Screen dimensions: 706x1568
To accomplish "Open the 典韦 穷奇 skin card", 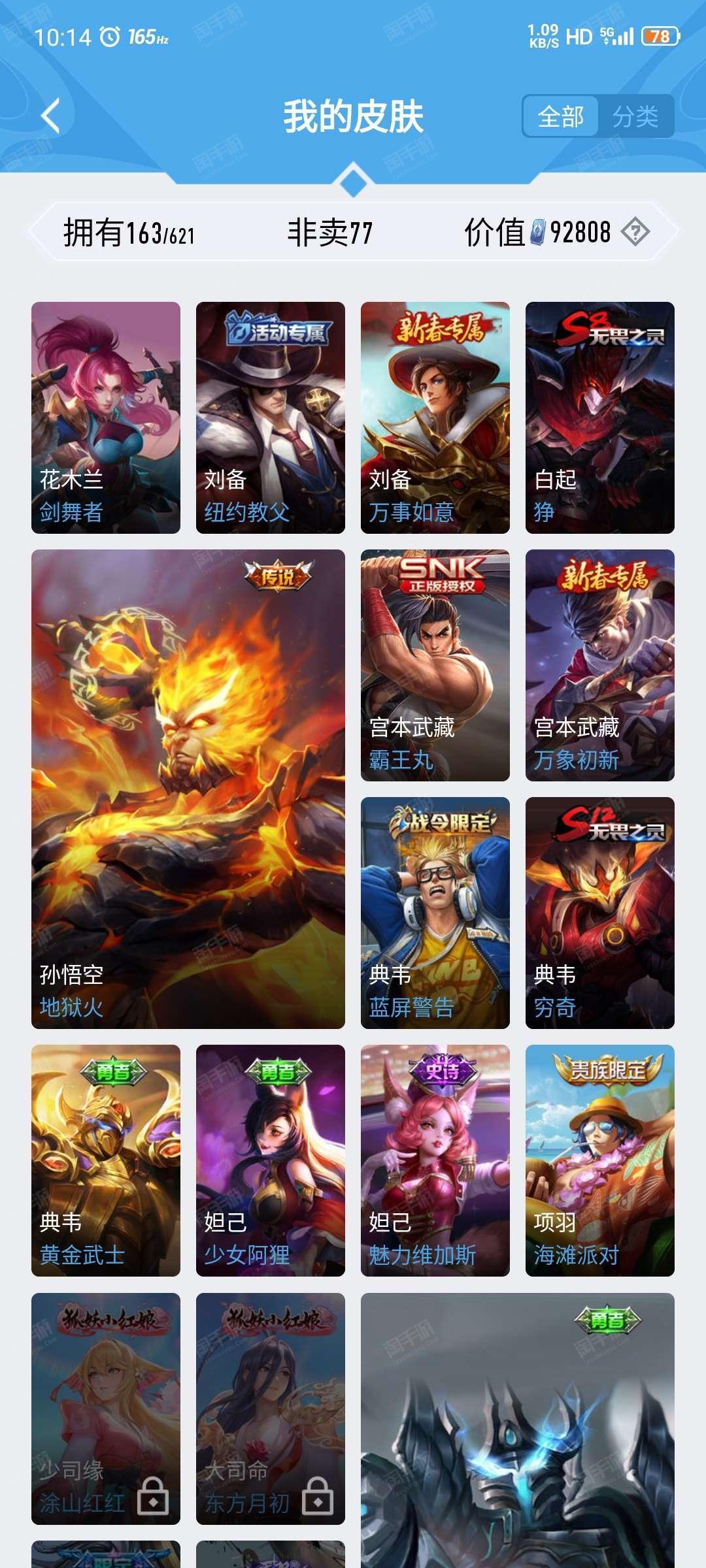I will point(600,913).
